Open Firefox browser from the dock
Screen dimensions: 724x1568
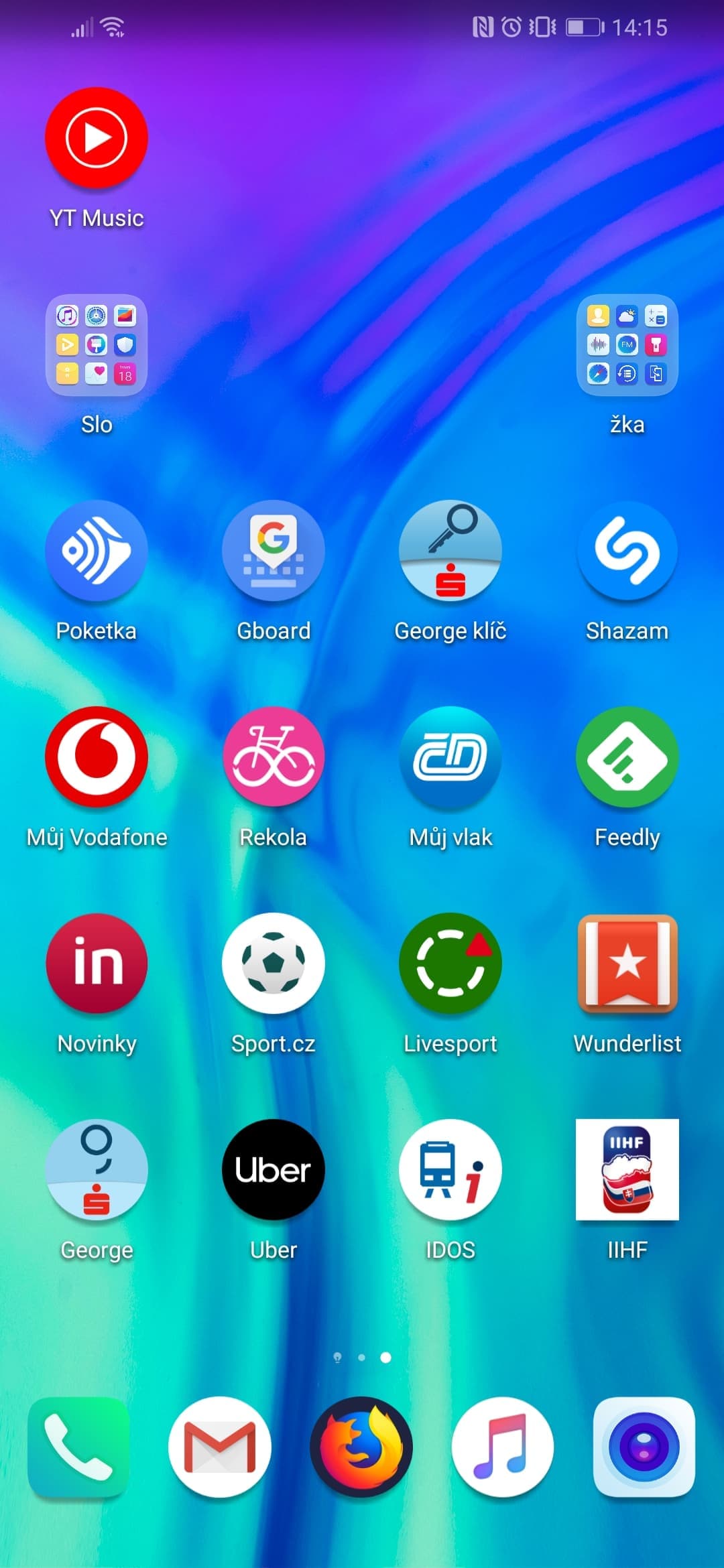pos(361,1447)
